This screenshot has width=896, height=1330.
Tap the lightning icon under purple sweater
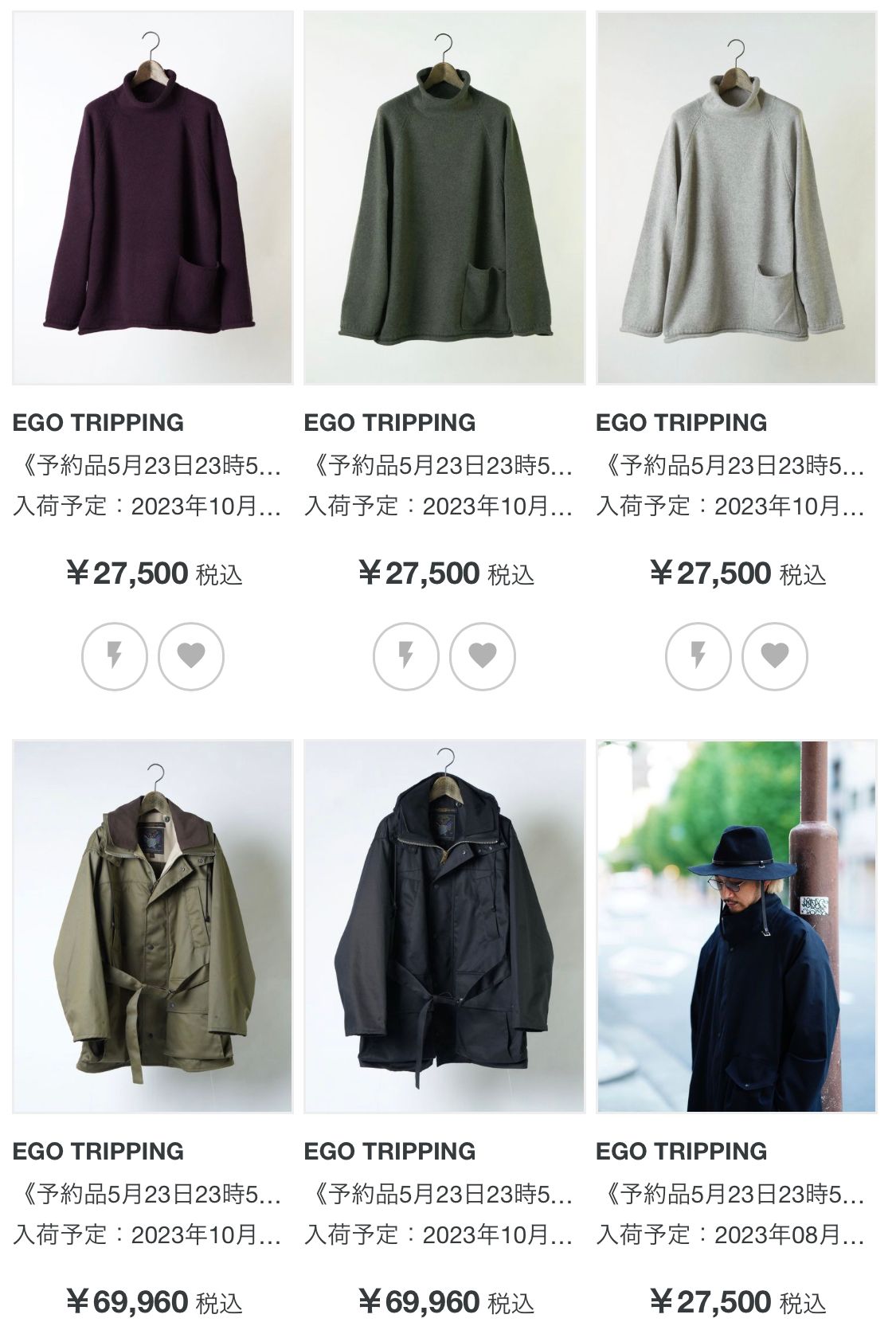pyautogui.click(x=115, y=655)
